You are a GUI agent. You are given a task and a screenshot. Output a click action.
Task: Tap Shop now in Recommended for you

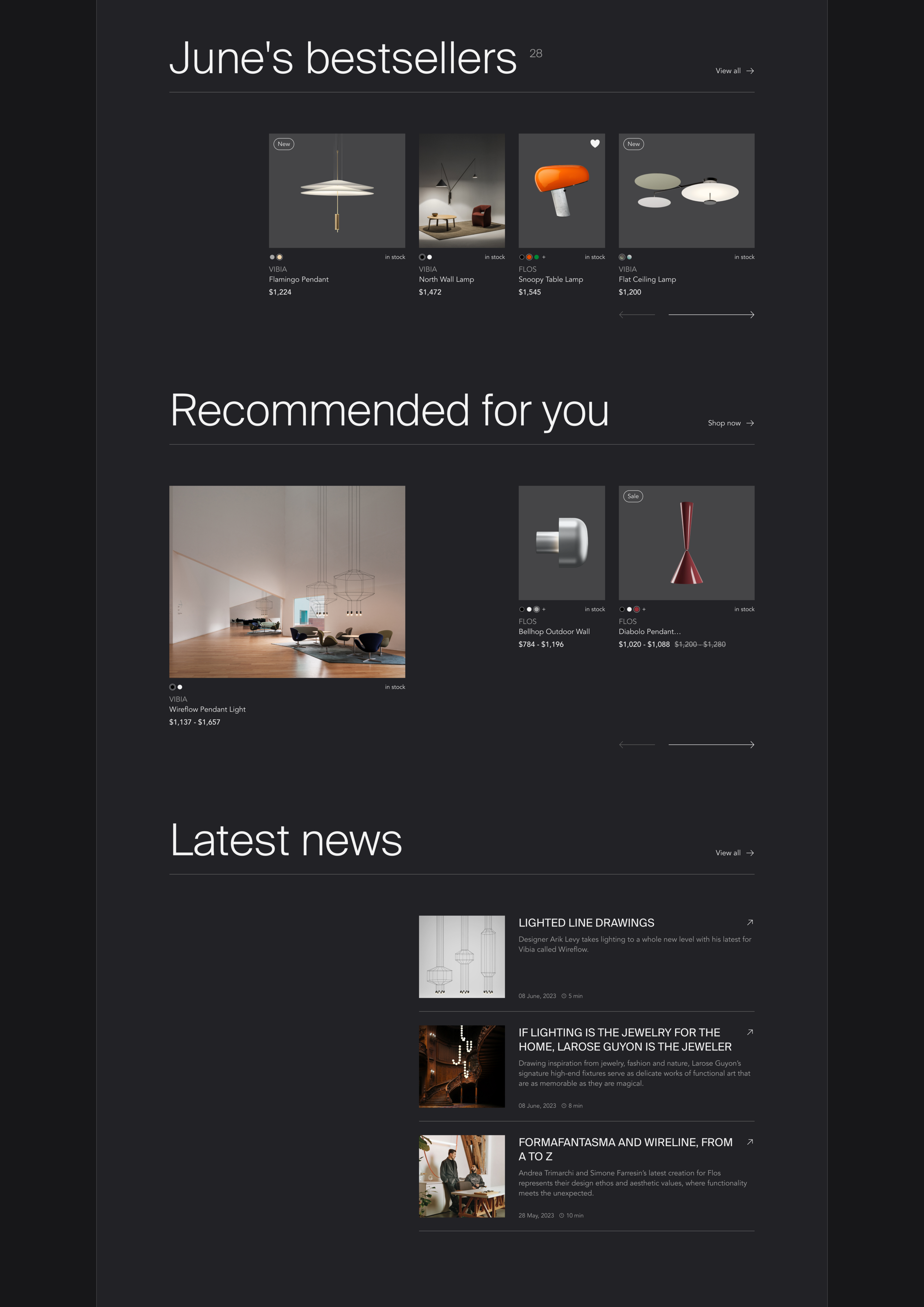point(731,423)
